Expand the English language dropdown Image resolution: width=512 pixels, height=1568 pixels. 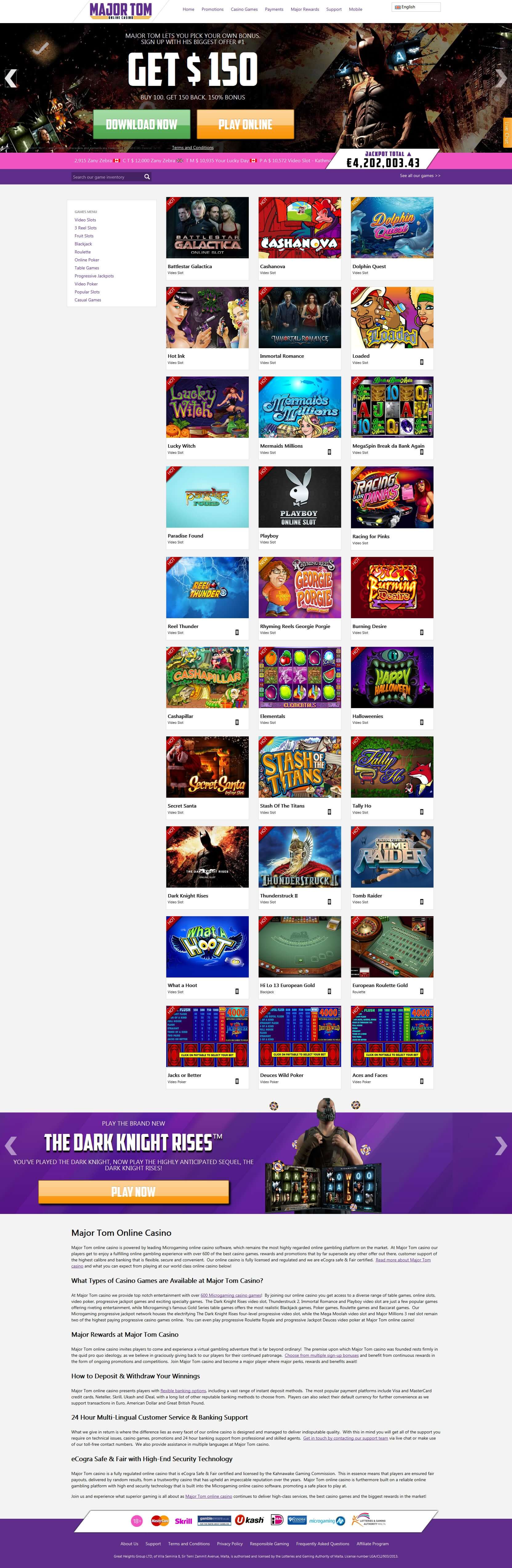tap(416, 7)
